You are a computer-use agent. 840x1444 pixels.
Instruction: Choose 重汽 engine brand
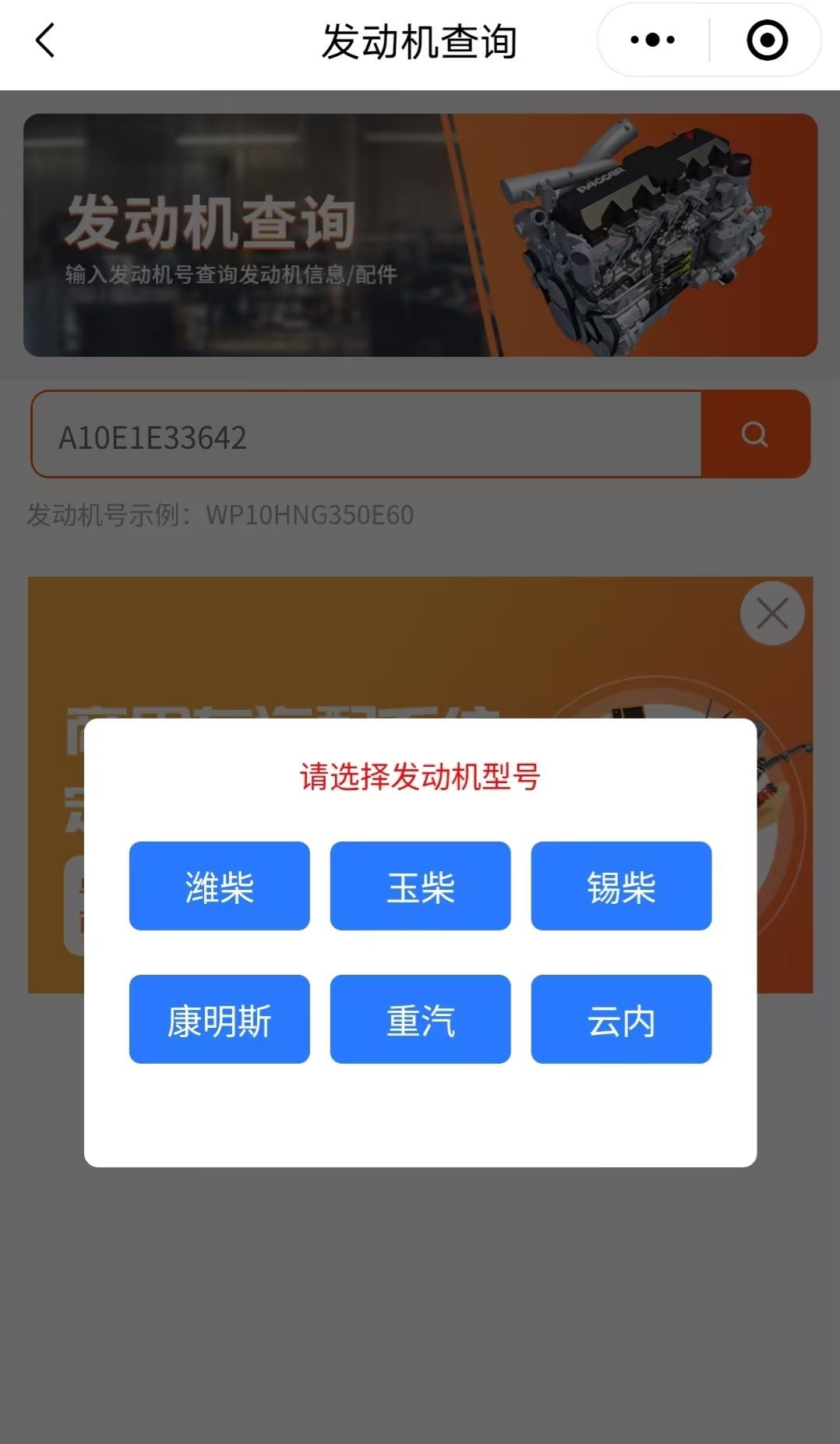pos(421,1019)
